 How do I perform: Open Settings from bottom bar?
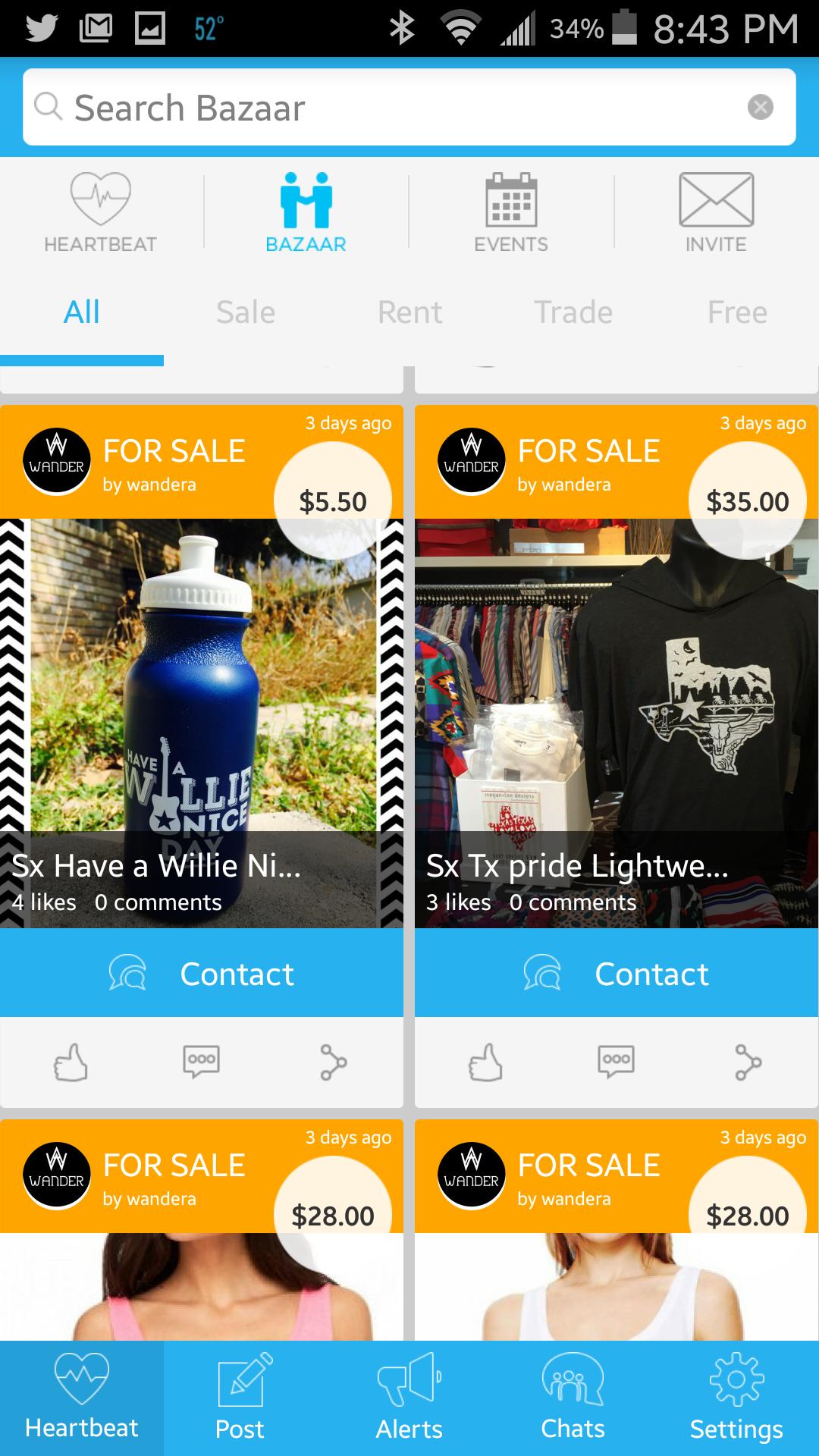click(736, 1398)
